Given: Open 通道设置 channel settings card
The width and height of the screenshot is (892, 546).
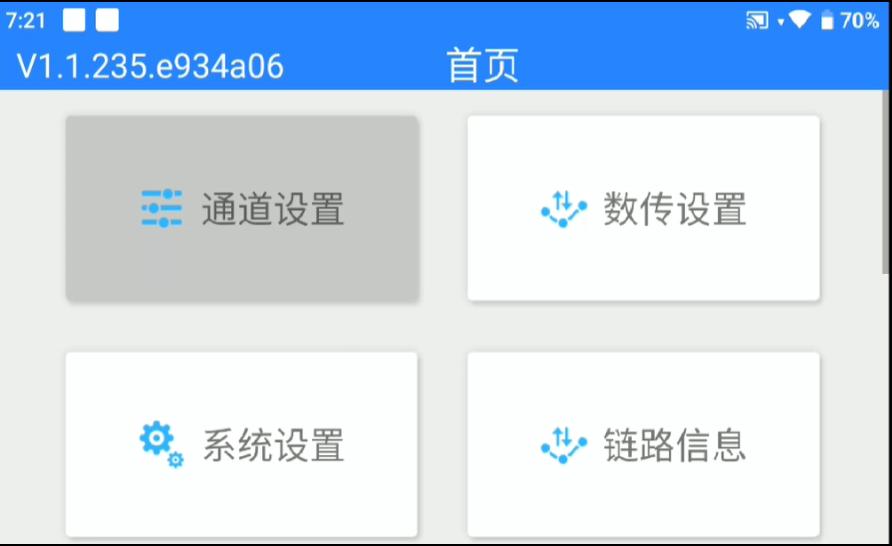Looking at the screenshot, I should [242, 208].
